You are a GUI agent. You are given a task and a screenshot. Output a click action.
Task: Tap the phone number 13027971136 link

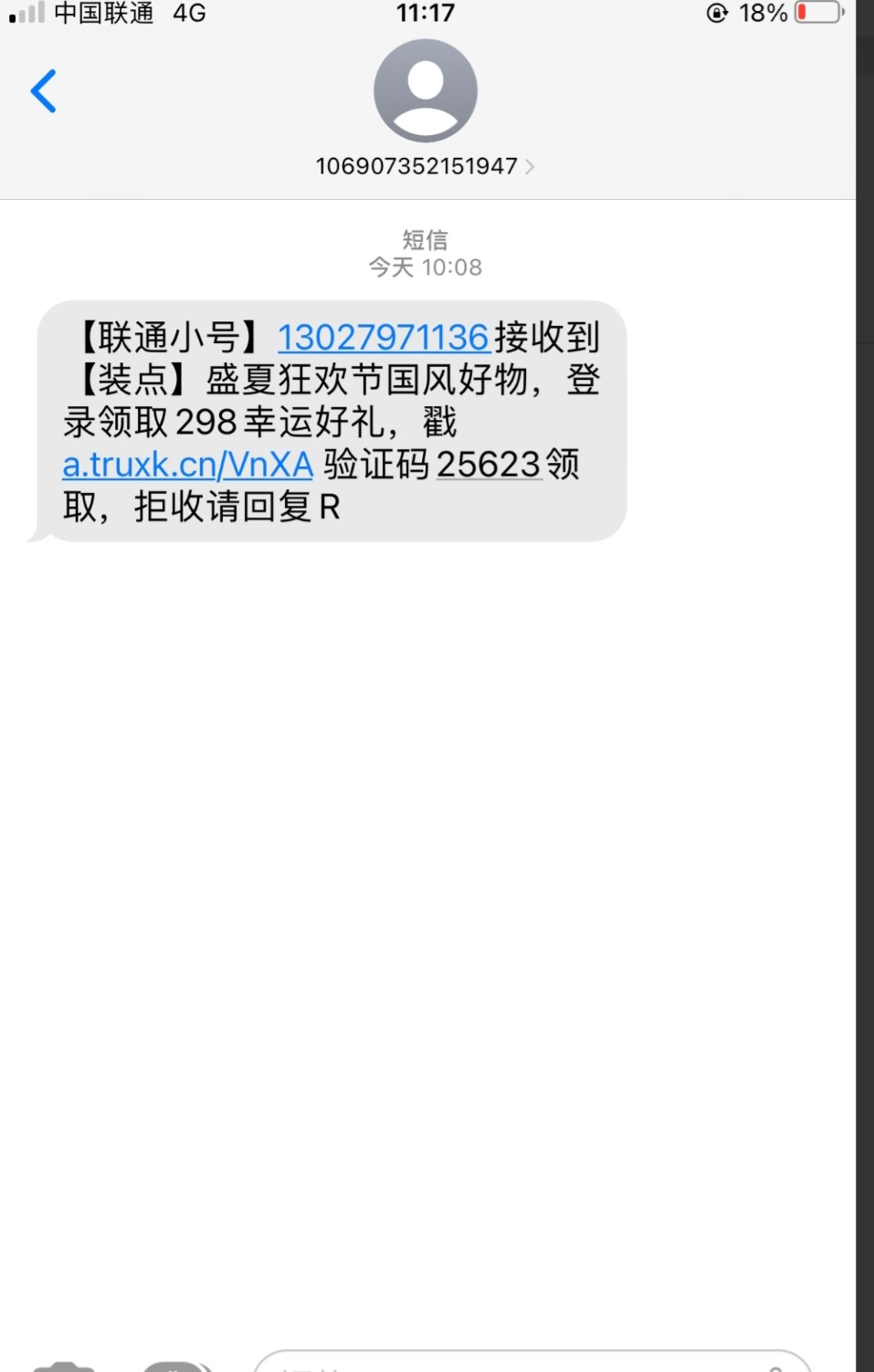coord(383,338)
